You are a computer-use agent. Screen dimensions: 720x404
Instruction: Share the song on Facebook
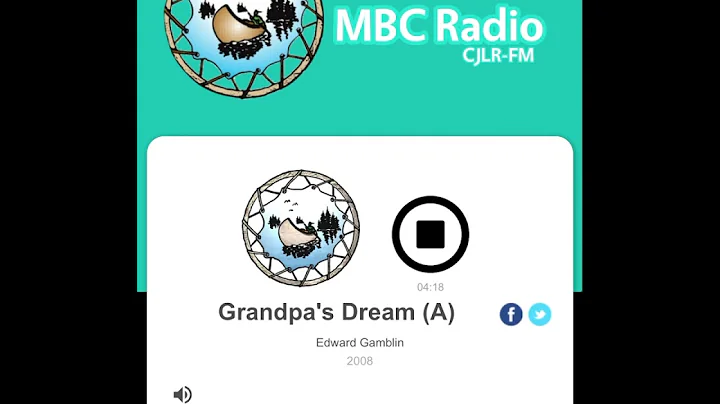[511, 314]
